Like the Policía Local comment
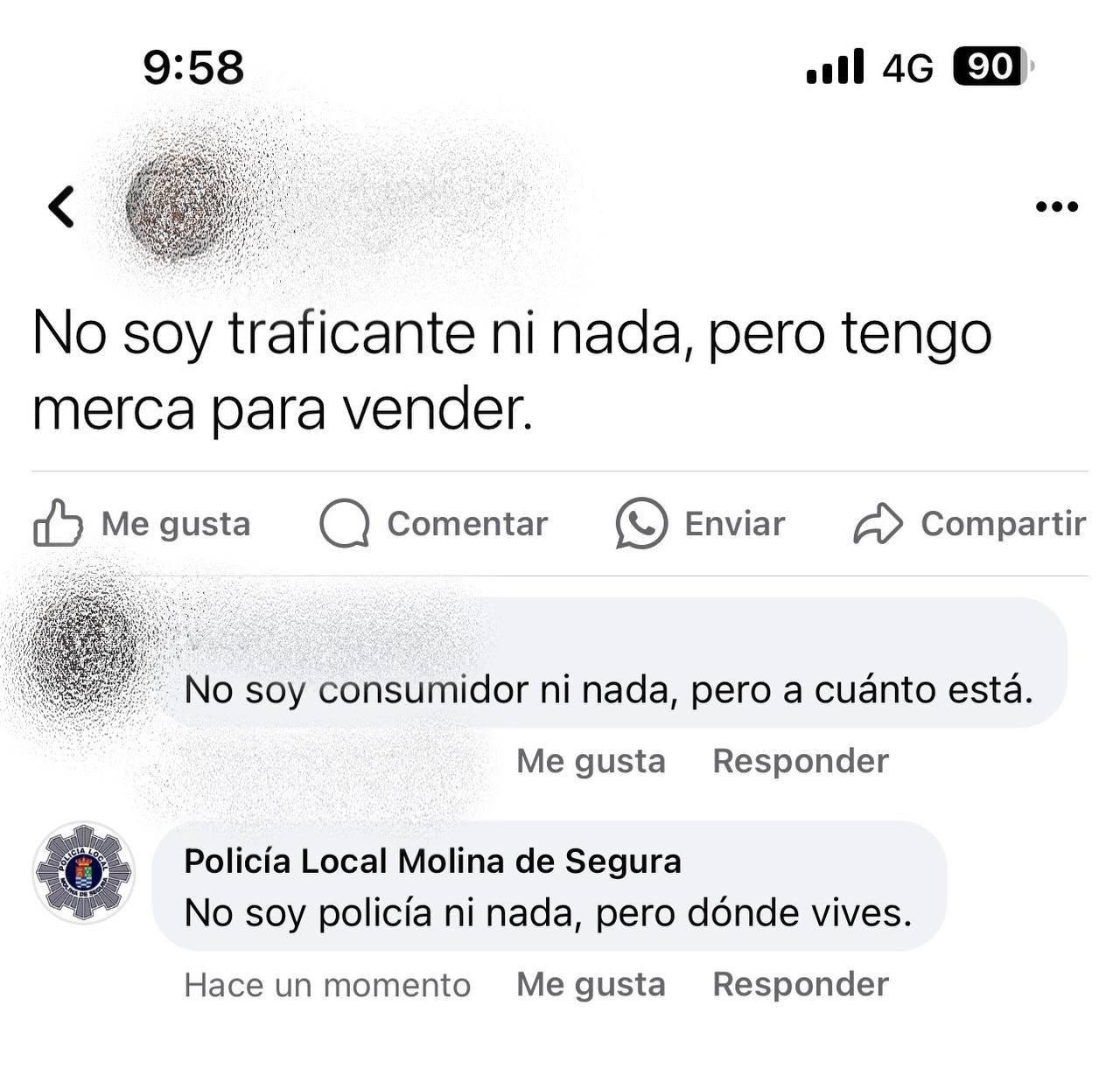Image resolution: width=1120 pixels, height=1082 pixels. point(591,985)
